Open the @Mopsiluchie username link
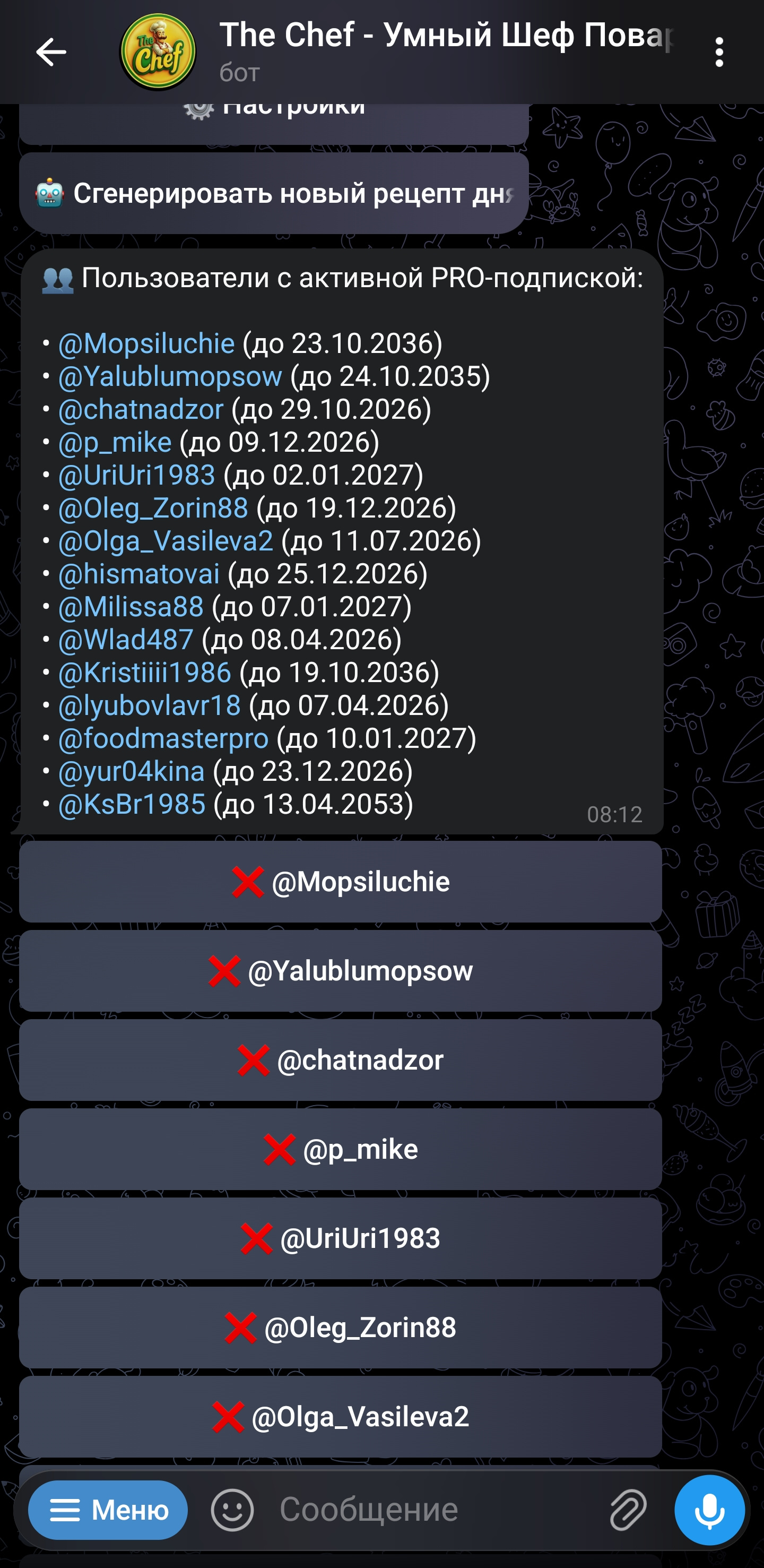764x1568 pixels. click(x=146, y=344)
